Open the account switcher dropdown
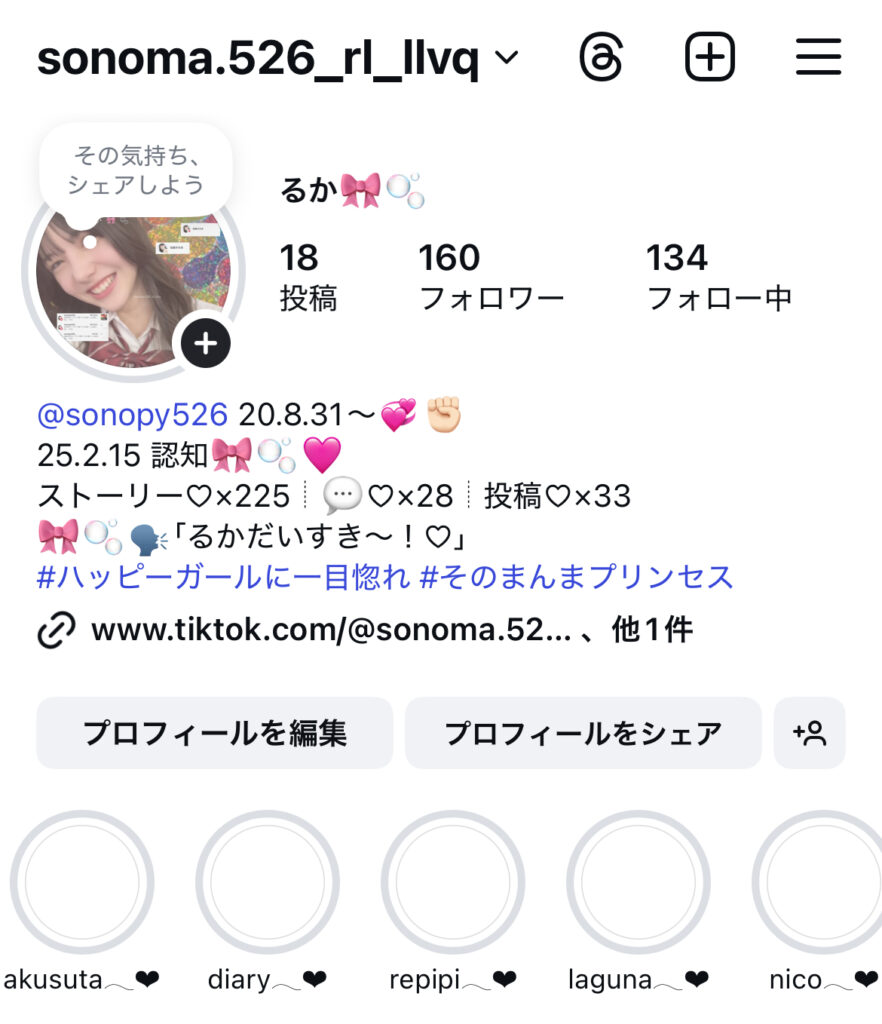Image resolution: width=882 pixels, height=1024 pixels. point(506,59)
